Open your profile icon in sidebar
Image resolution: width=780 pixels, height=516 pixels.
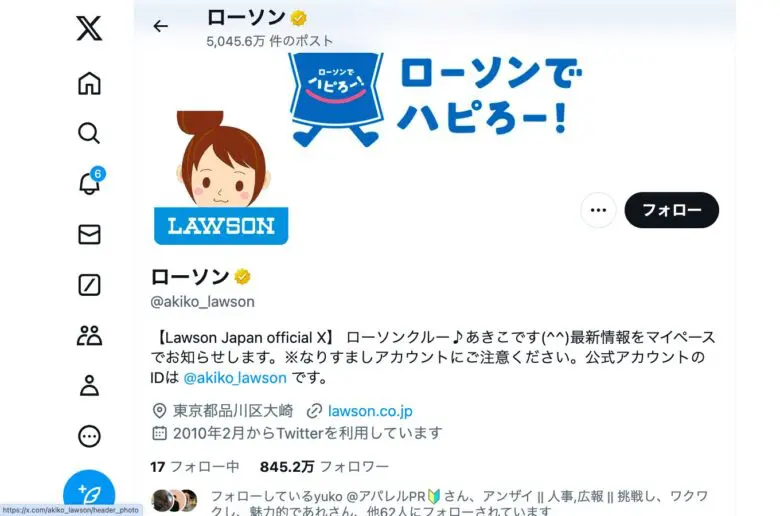[89, 386]
